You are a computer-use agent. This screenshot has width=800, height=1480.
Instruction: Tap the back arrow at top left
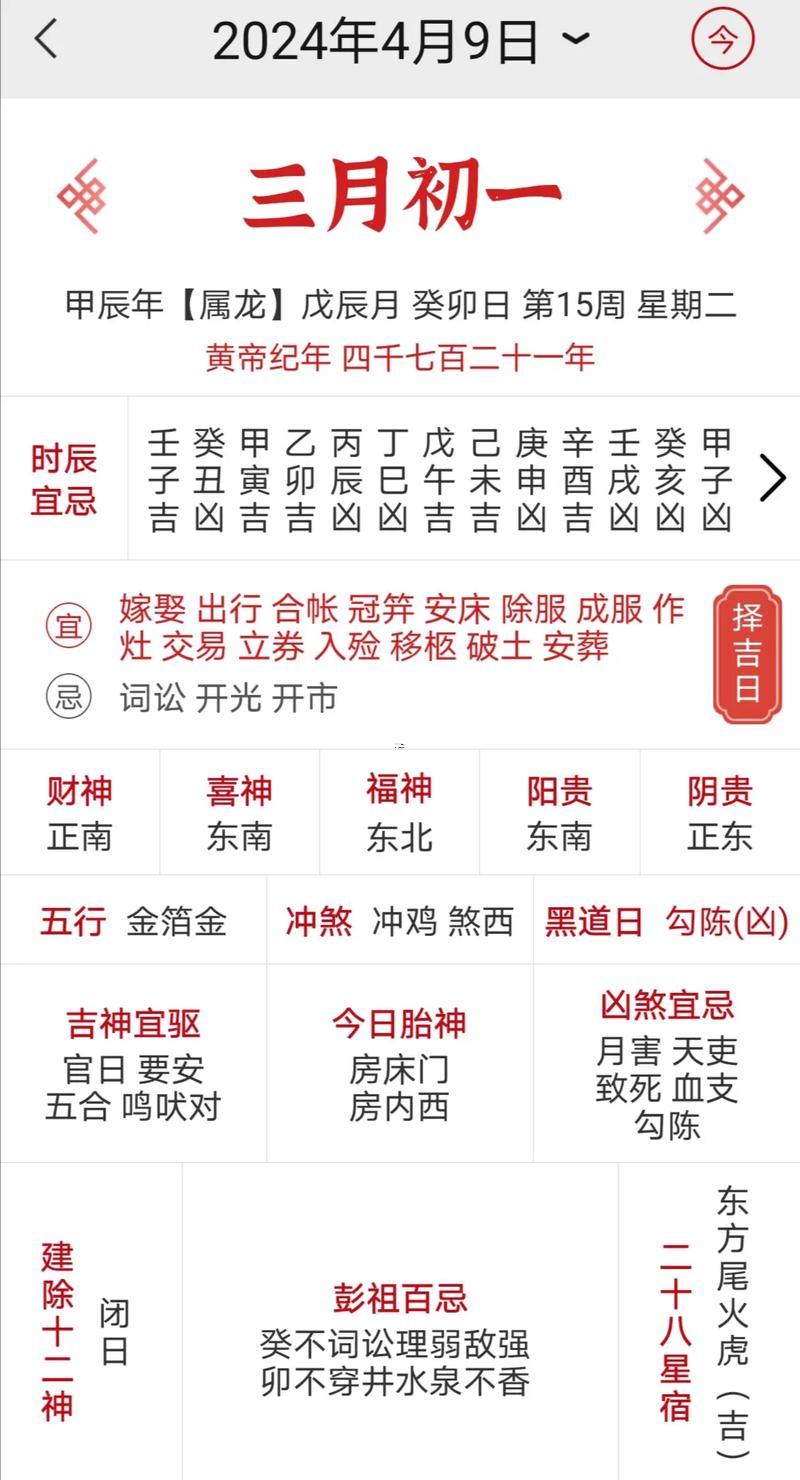tap(45, 38)
